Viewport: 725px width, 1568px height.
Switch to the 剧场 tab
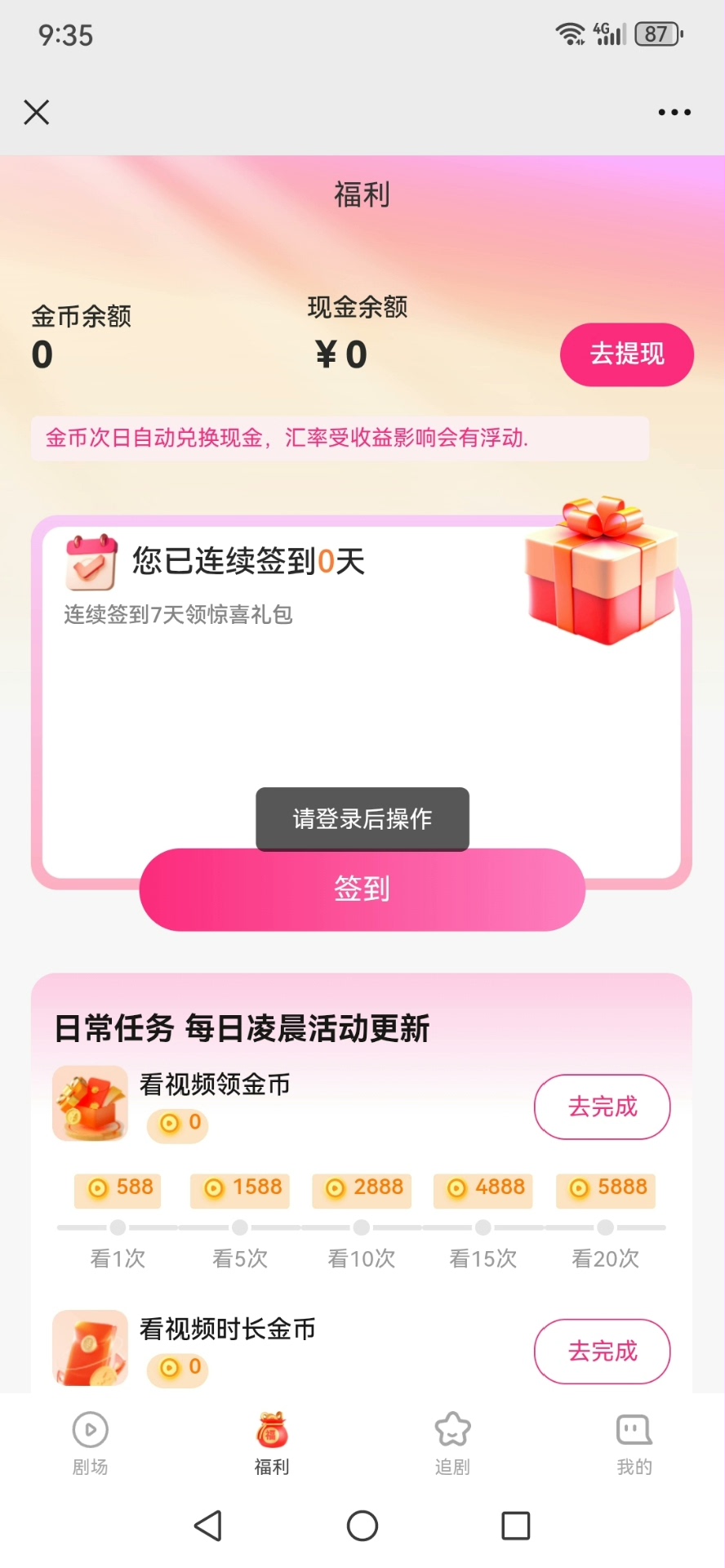pos(90,1443)
